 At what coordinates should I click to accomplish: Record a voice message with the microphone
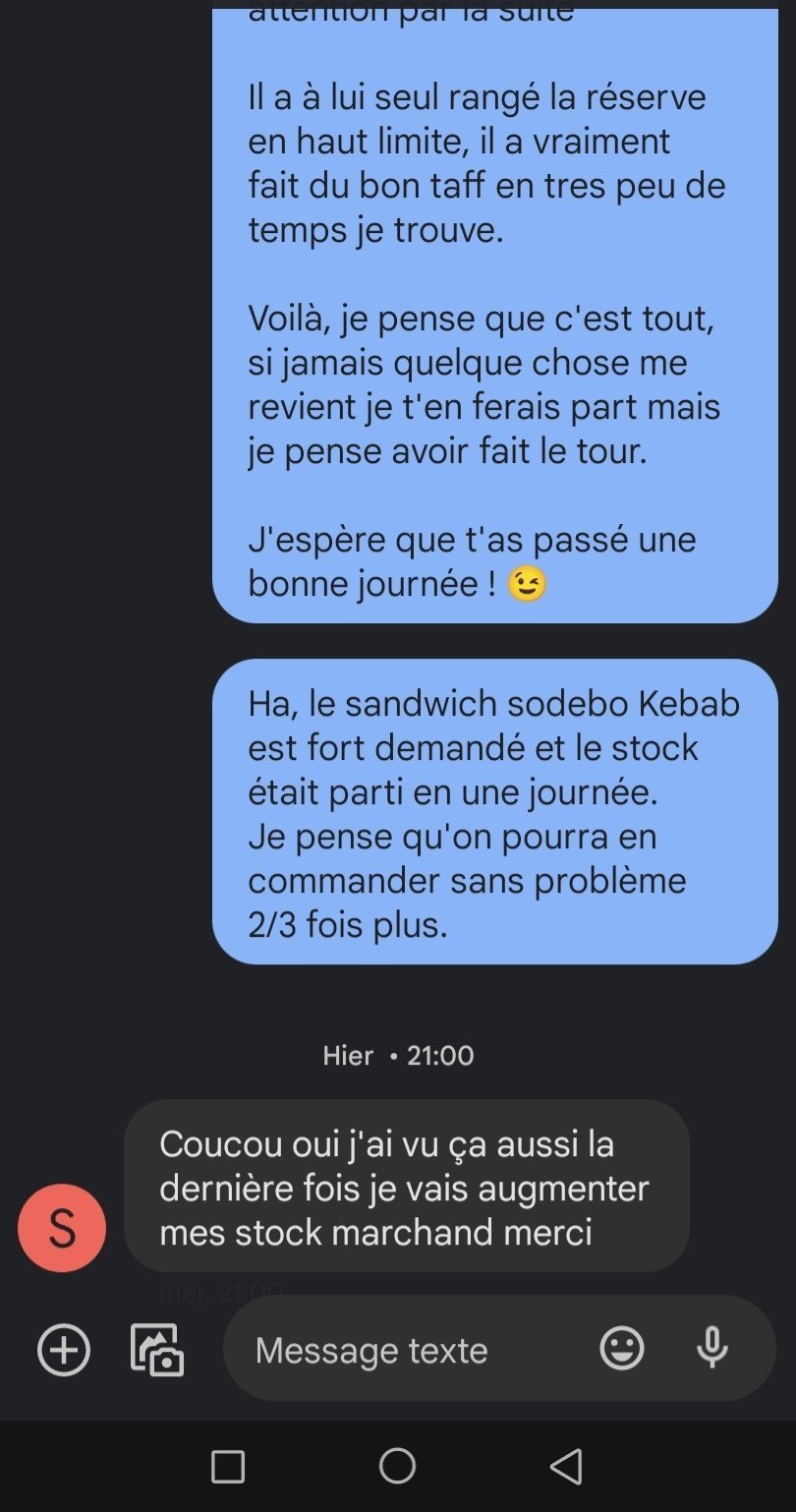[x=712, y=1349]
